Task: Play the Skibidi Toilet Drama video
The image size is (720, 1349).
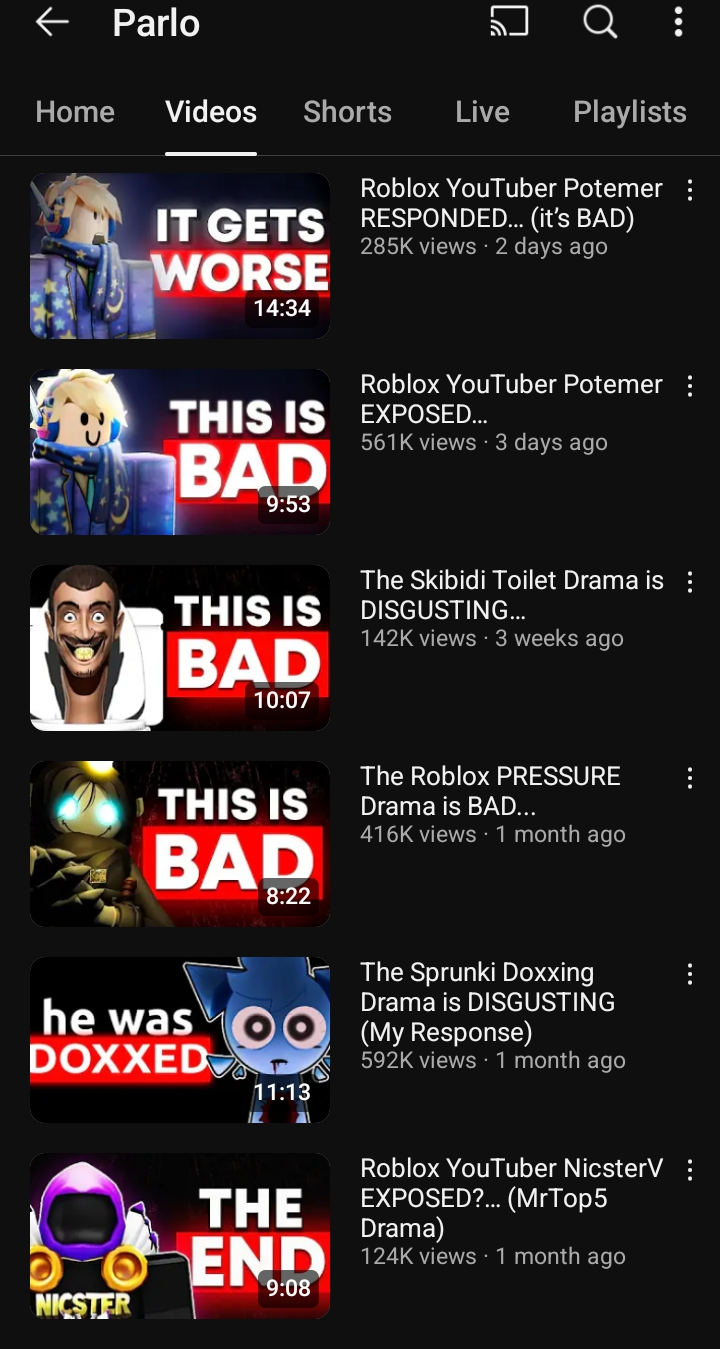Action: (x=180, y=648)
